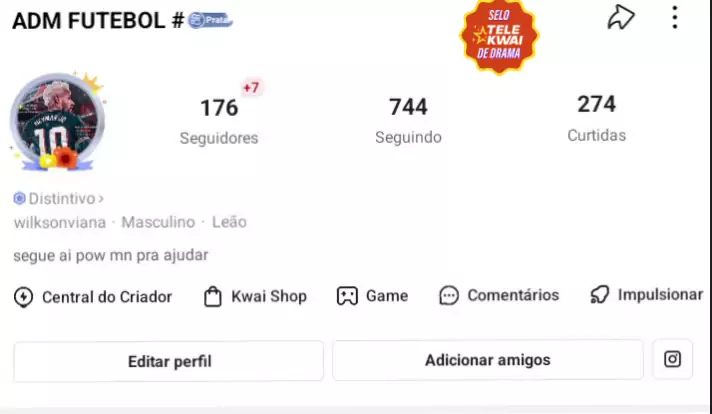Open Kwai Shop
The height and width of the screenshot is (414, 712).
(x=255, y=296)
